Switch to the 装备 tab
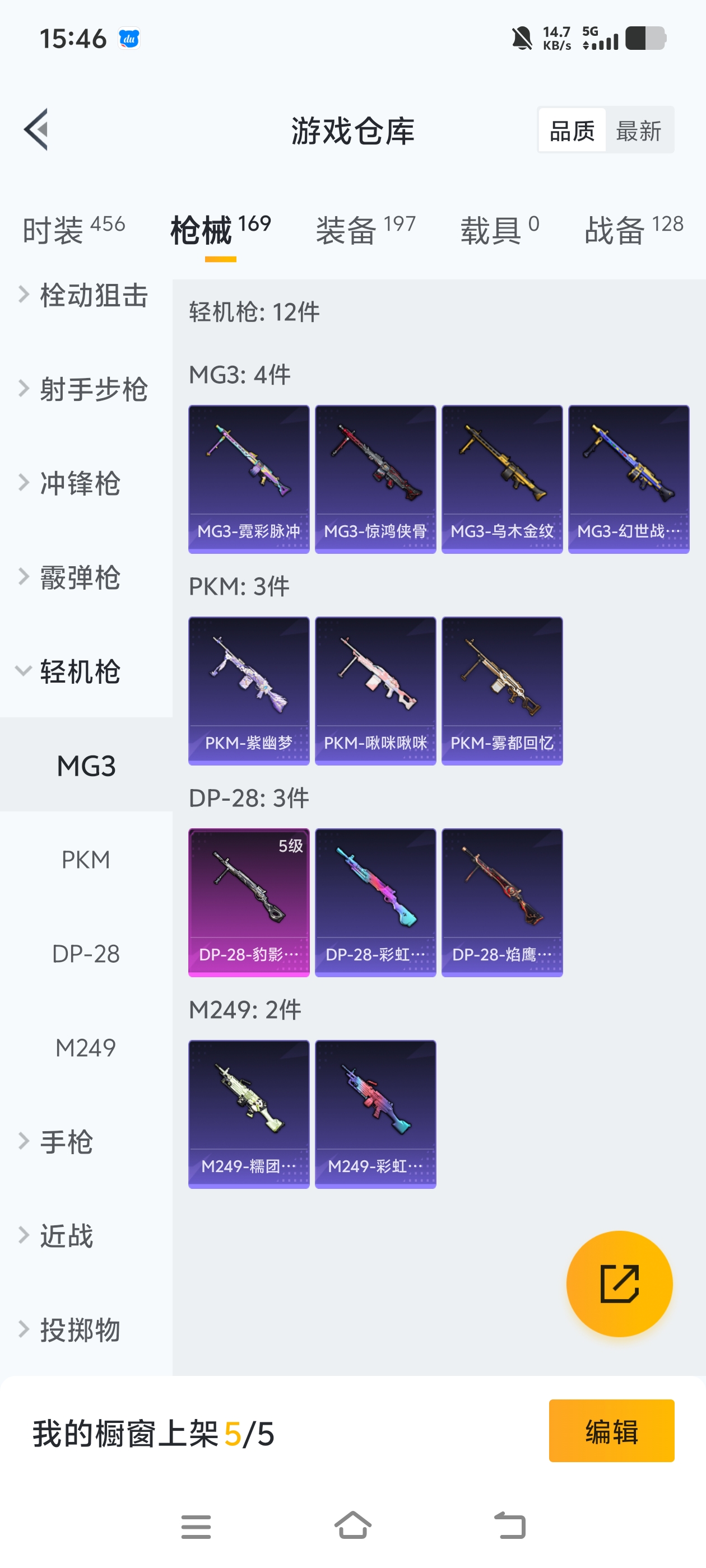This screenshot has height=1568, width=706. click(x=365, y=230)
